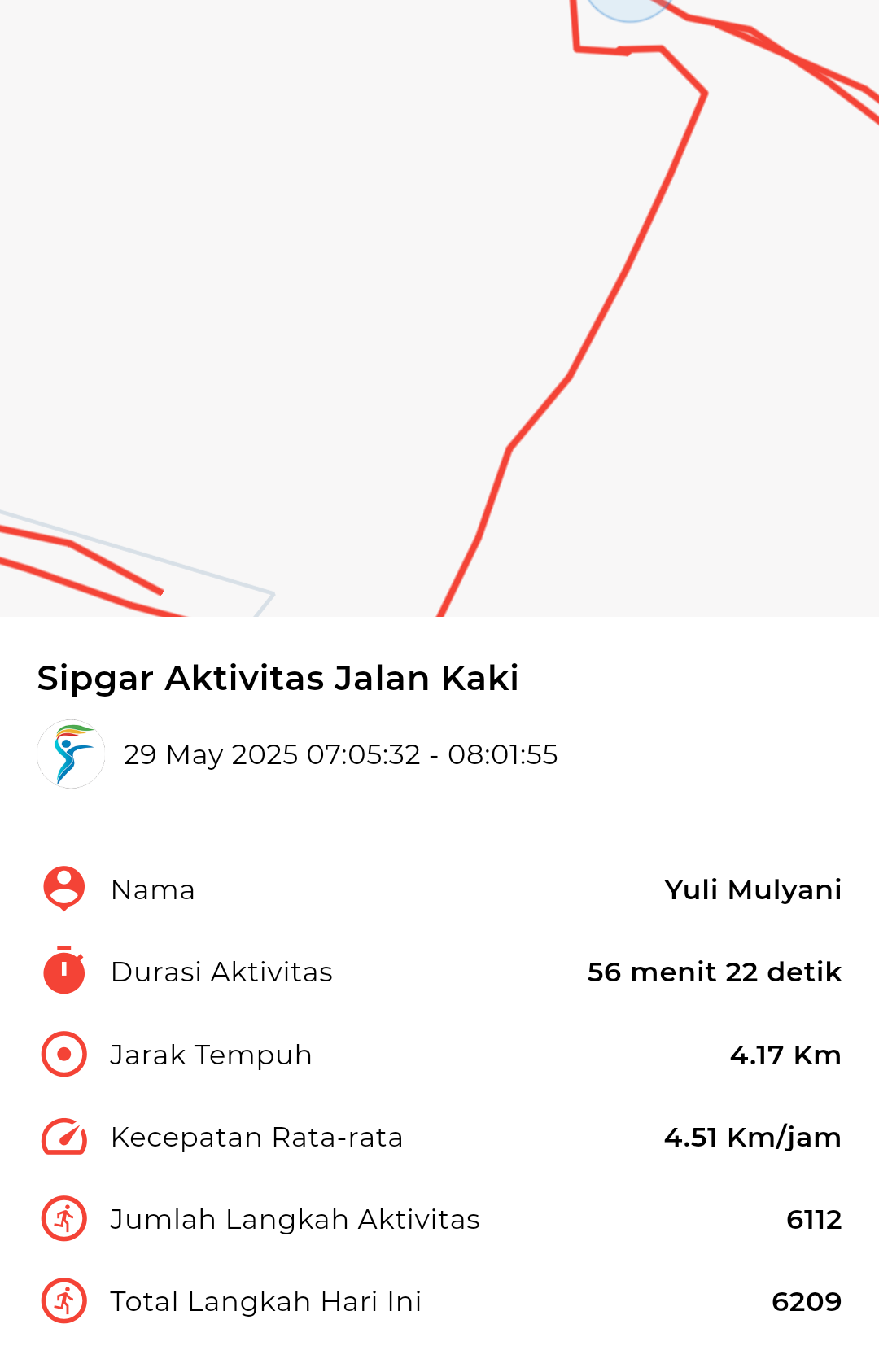Screen dimensions: 879x1372
Task: Click the step icon beside Total Langkah Hari Ini
Action: point(63,1300)
